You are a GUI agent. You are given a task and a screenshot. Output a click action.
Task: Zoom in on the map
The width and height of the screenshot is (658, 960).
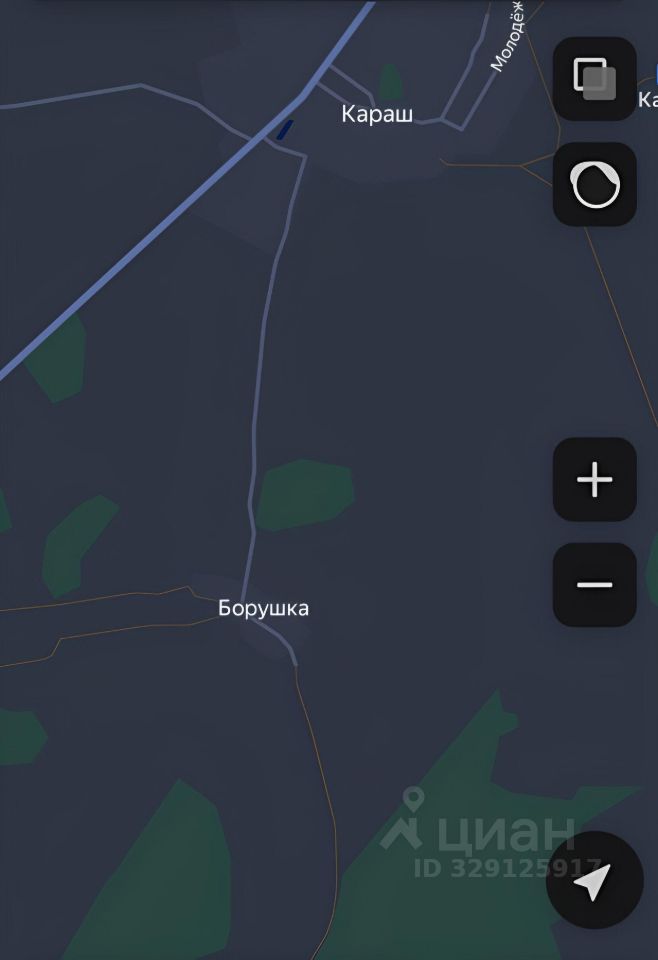(594, 480)
